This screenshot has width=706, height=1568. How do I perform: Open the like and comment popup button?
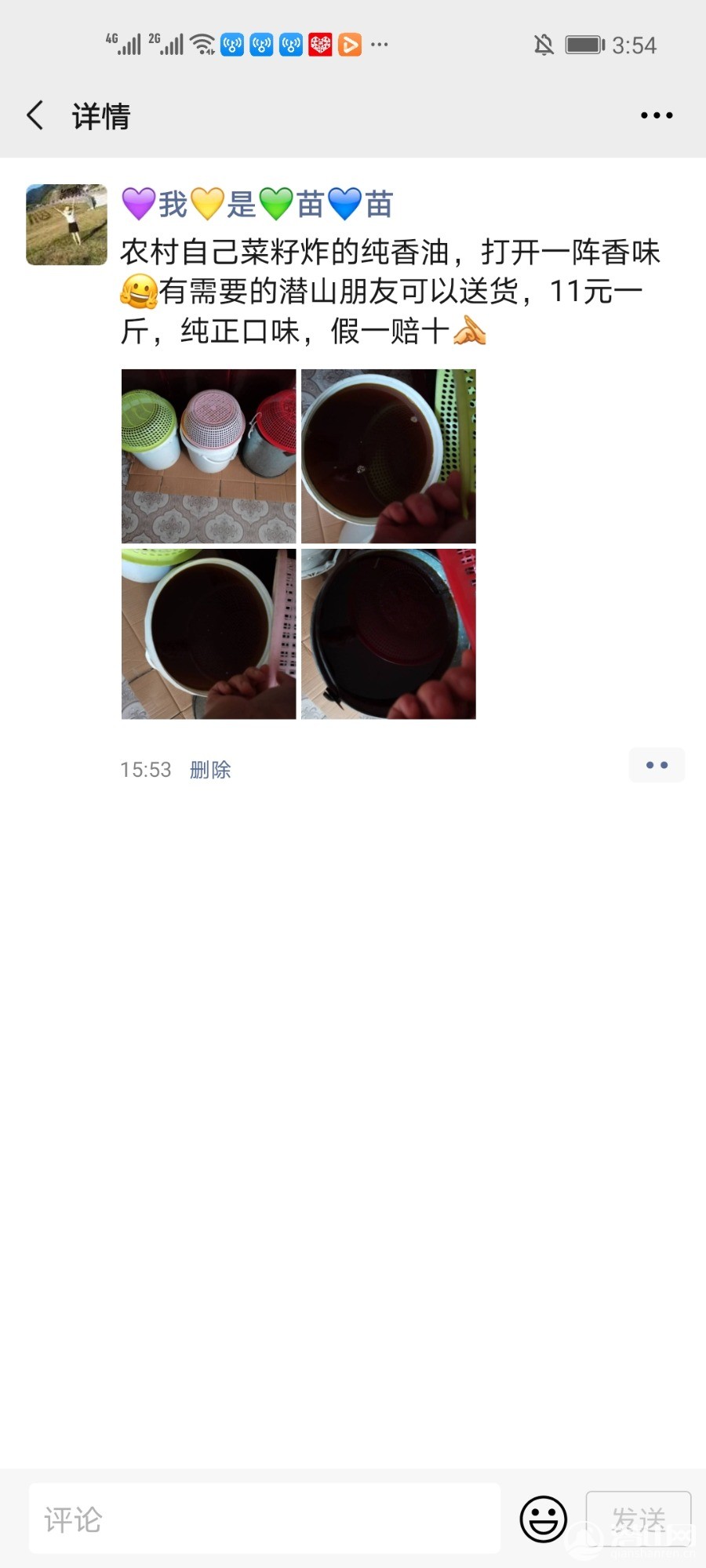tap(657, 765)
